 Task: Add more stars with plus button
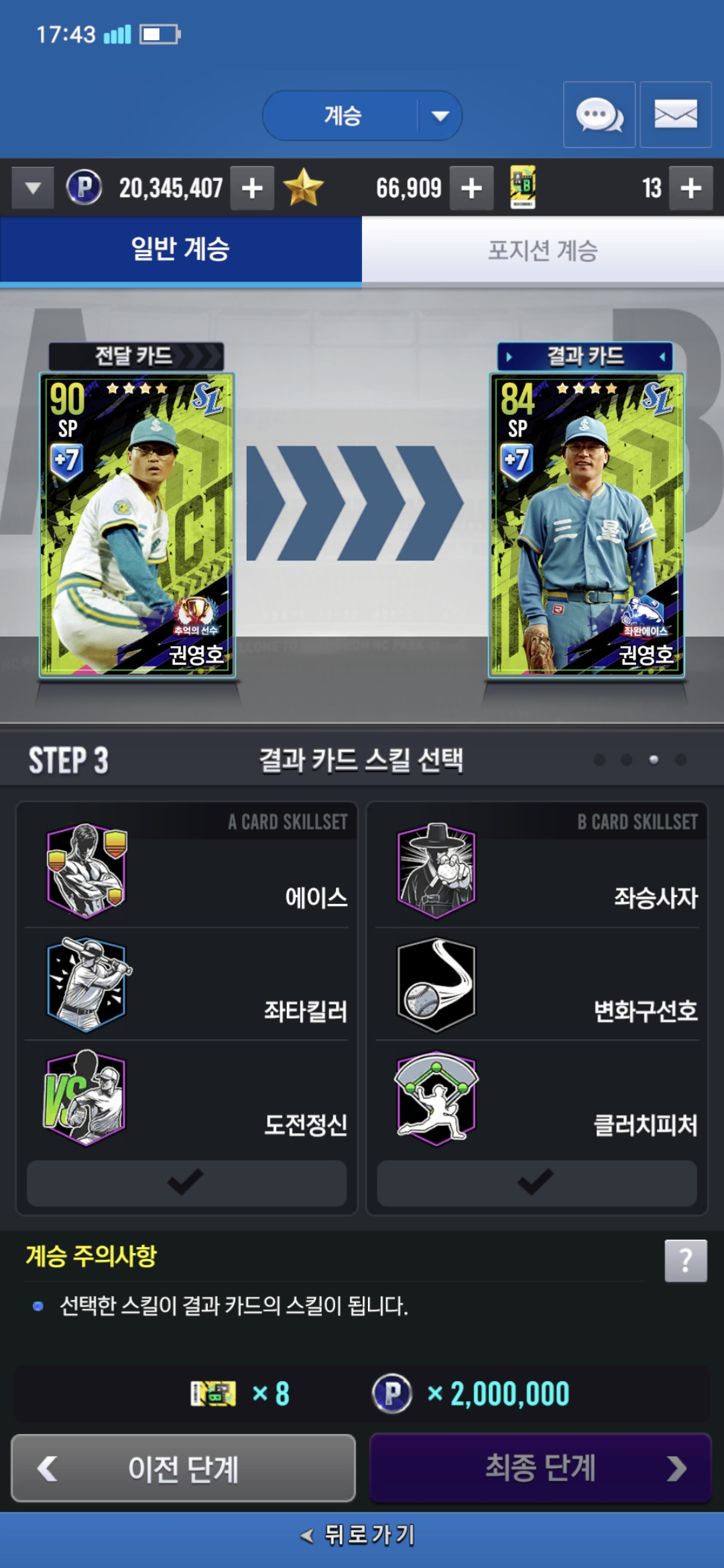[471, 188]
